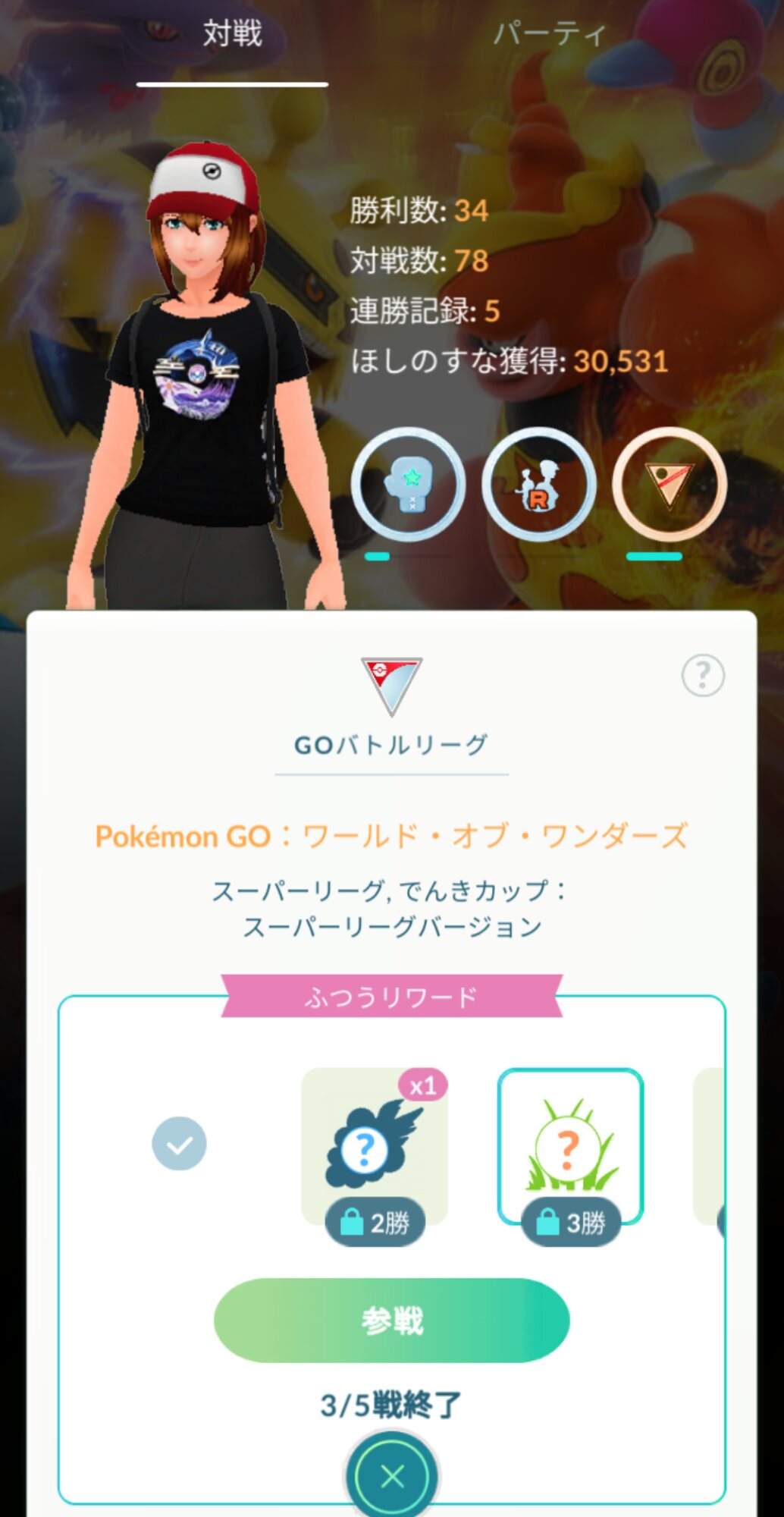Open the GO Battle League badge
784x1517 pixels.
[x=669, y=485]
